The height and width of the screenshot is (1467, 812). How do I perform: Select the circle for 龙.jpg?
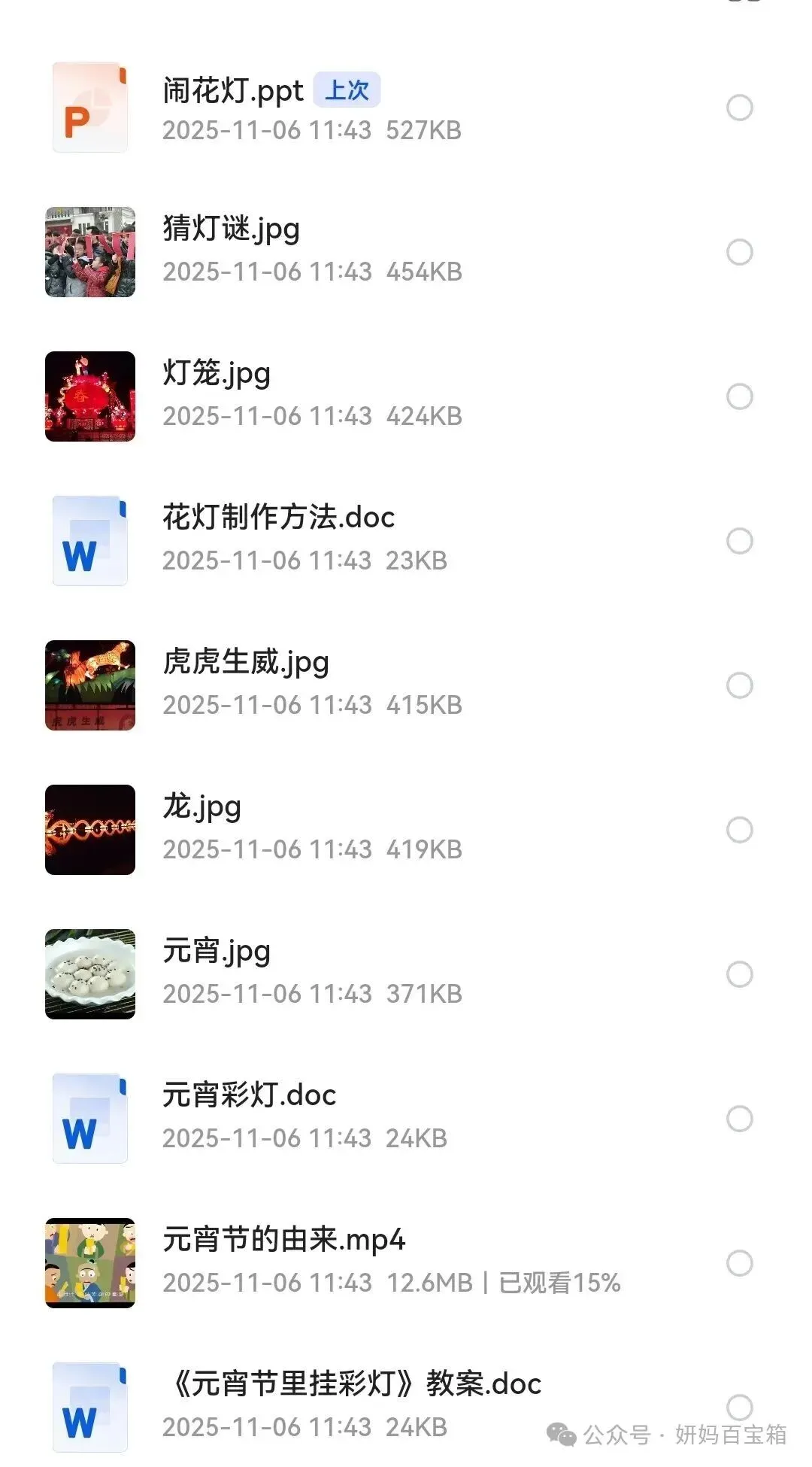[740, 830]
